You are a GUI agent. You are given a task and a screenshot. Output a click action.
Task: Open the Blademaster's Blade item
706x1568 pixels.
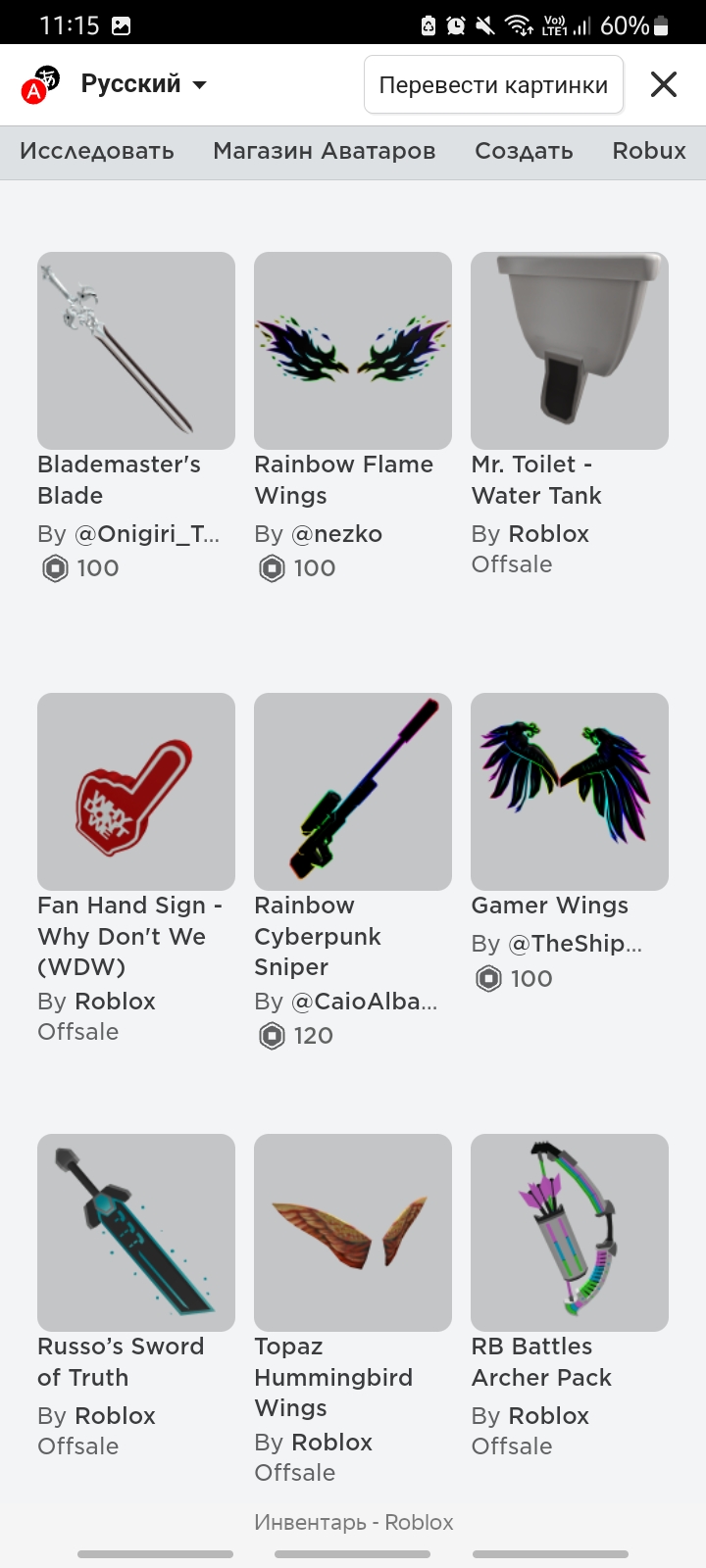[x=136, y=351]
